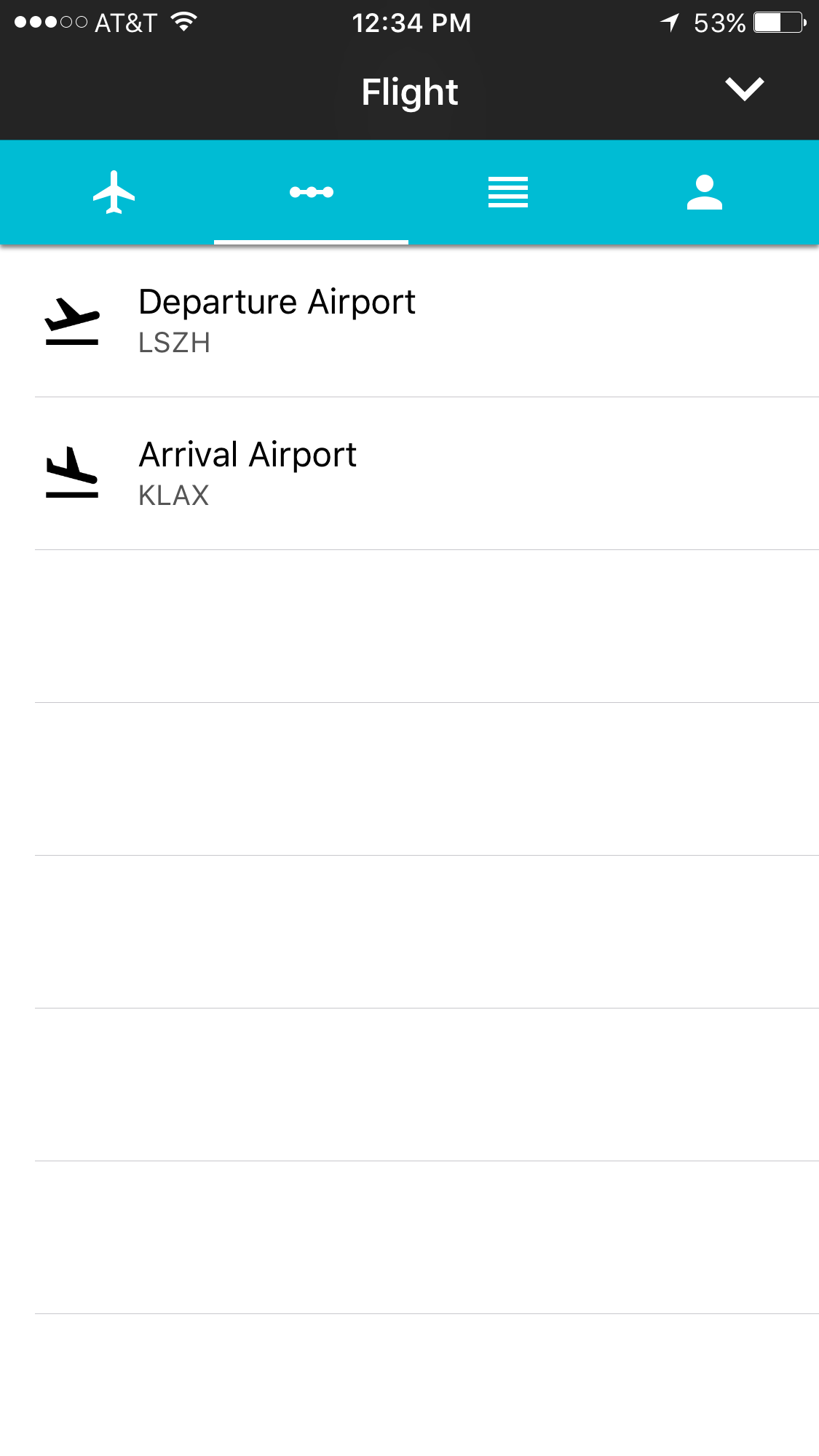The width and height of the screenshot is (819, 1456).
Task: Select the route tab
Action: (312, 192)
